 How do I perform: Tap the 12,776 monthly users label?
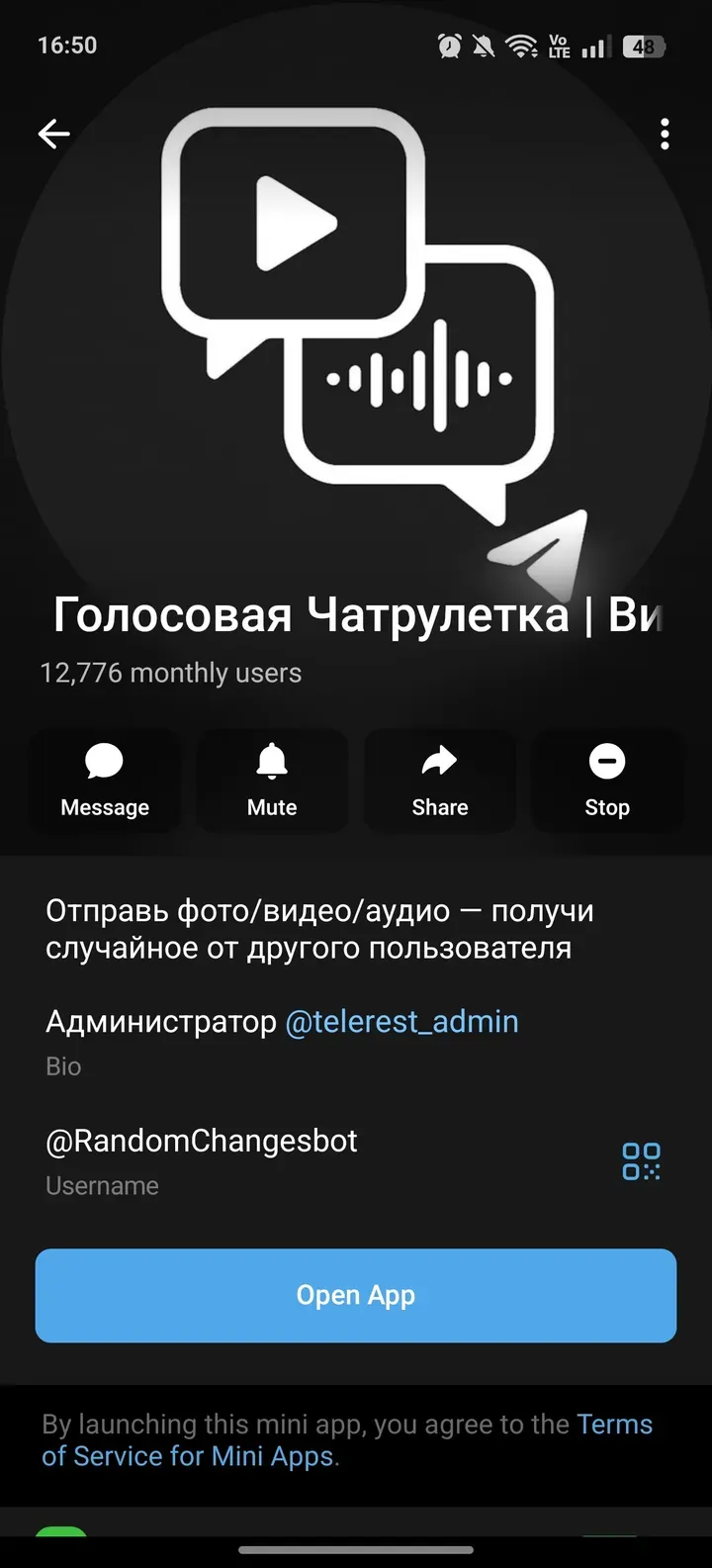click(x=171, y=673)
